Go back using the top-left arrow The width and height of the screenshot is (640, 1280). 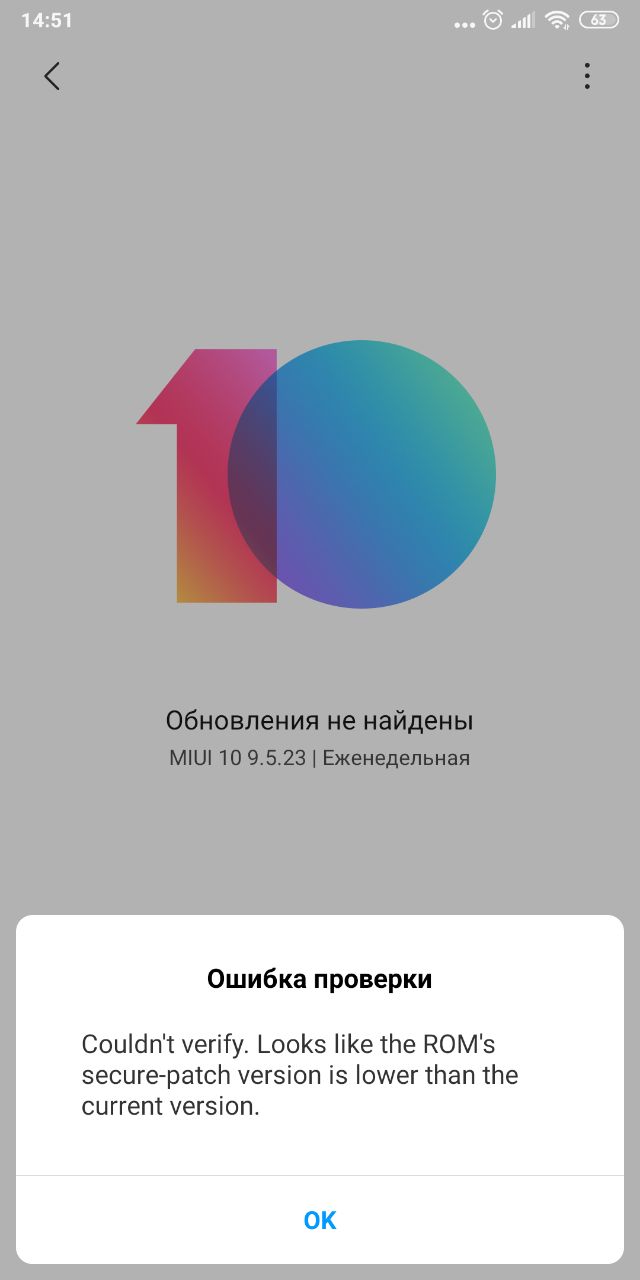52,76
